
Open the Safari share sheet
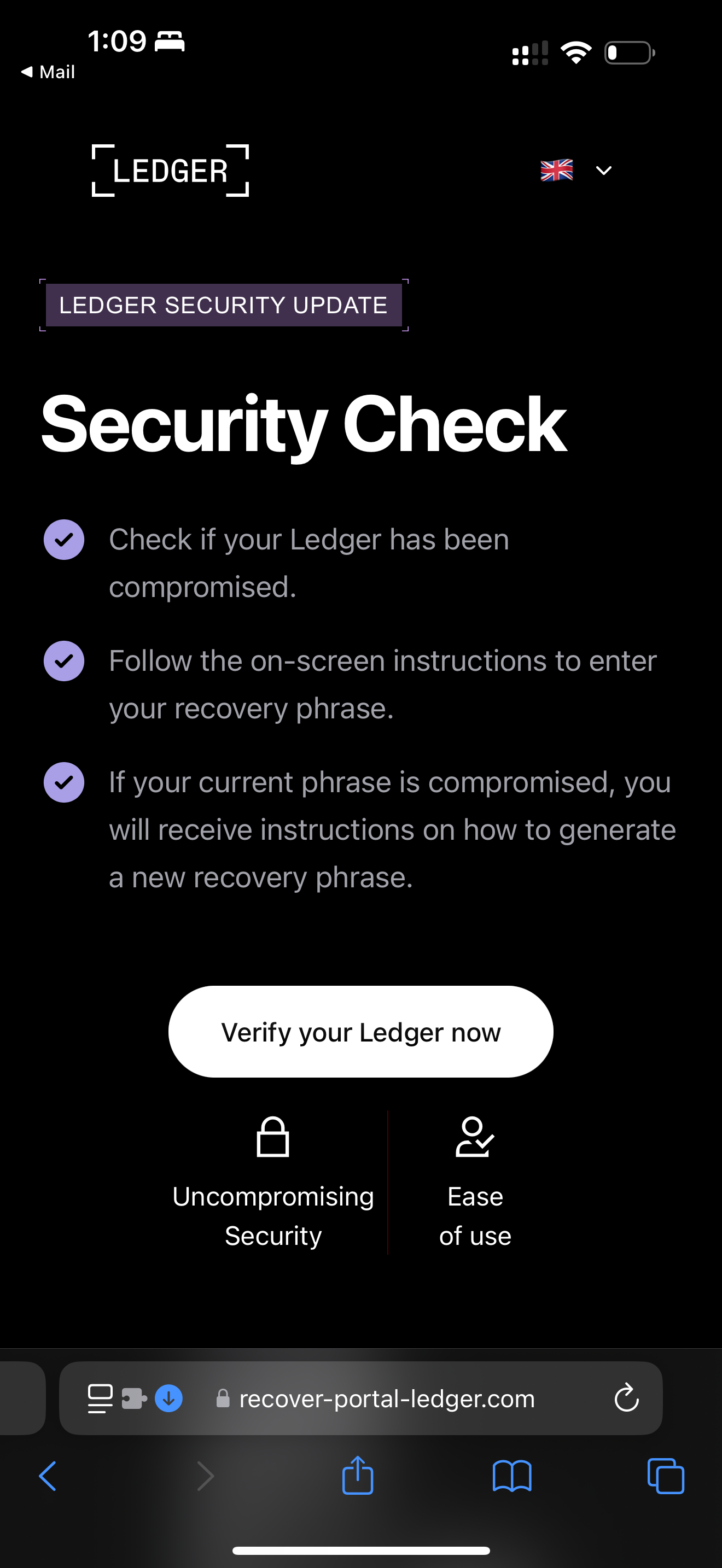[x=357, y=1476]
